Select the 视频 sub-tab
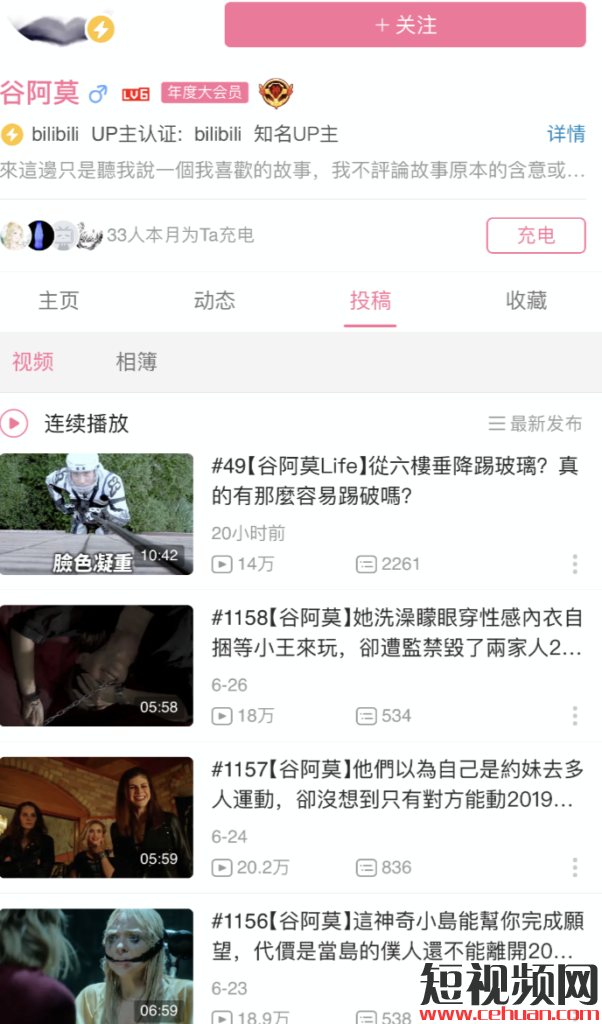The width and height of the screenshot is (602, 1024). click(x=33, y=362)
